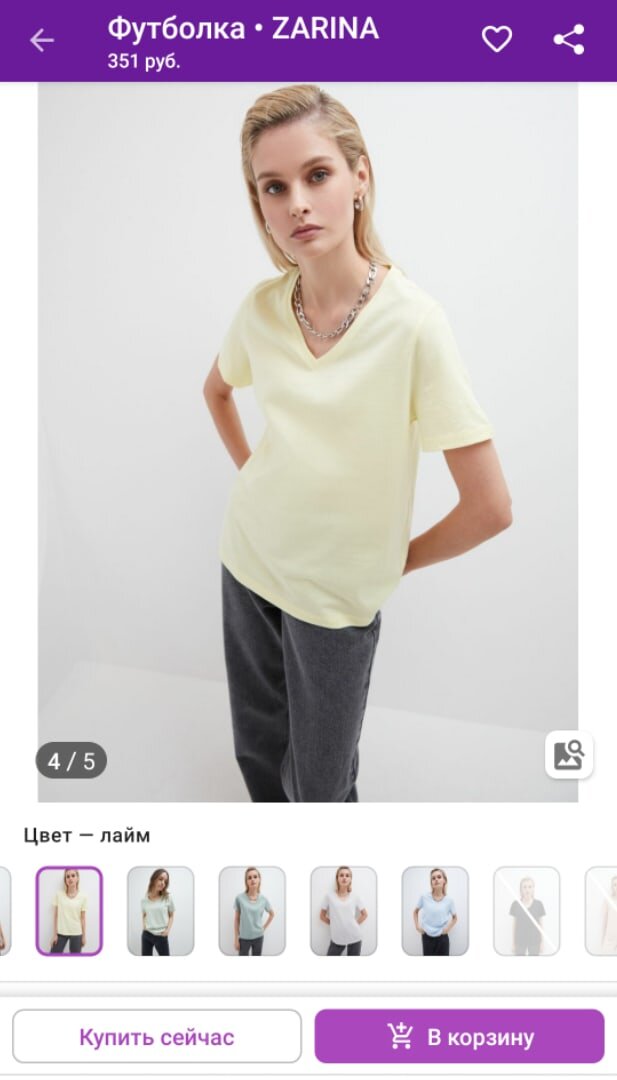Choose the mint green color variant
Image resolution: width=617 pixels, height=1080 pixels.
(160, 910)
